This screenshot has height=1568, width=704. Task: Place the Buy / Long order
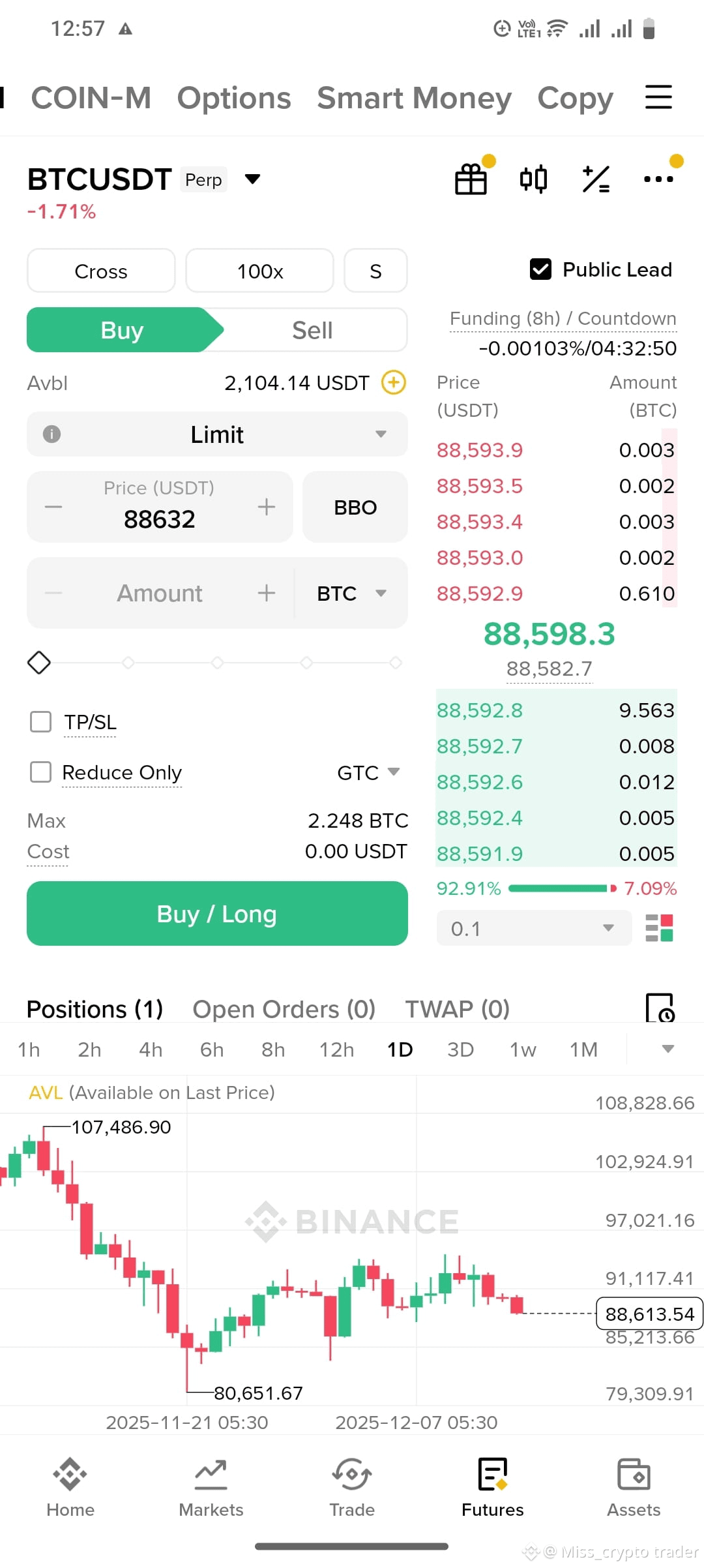point(217,913)
